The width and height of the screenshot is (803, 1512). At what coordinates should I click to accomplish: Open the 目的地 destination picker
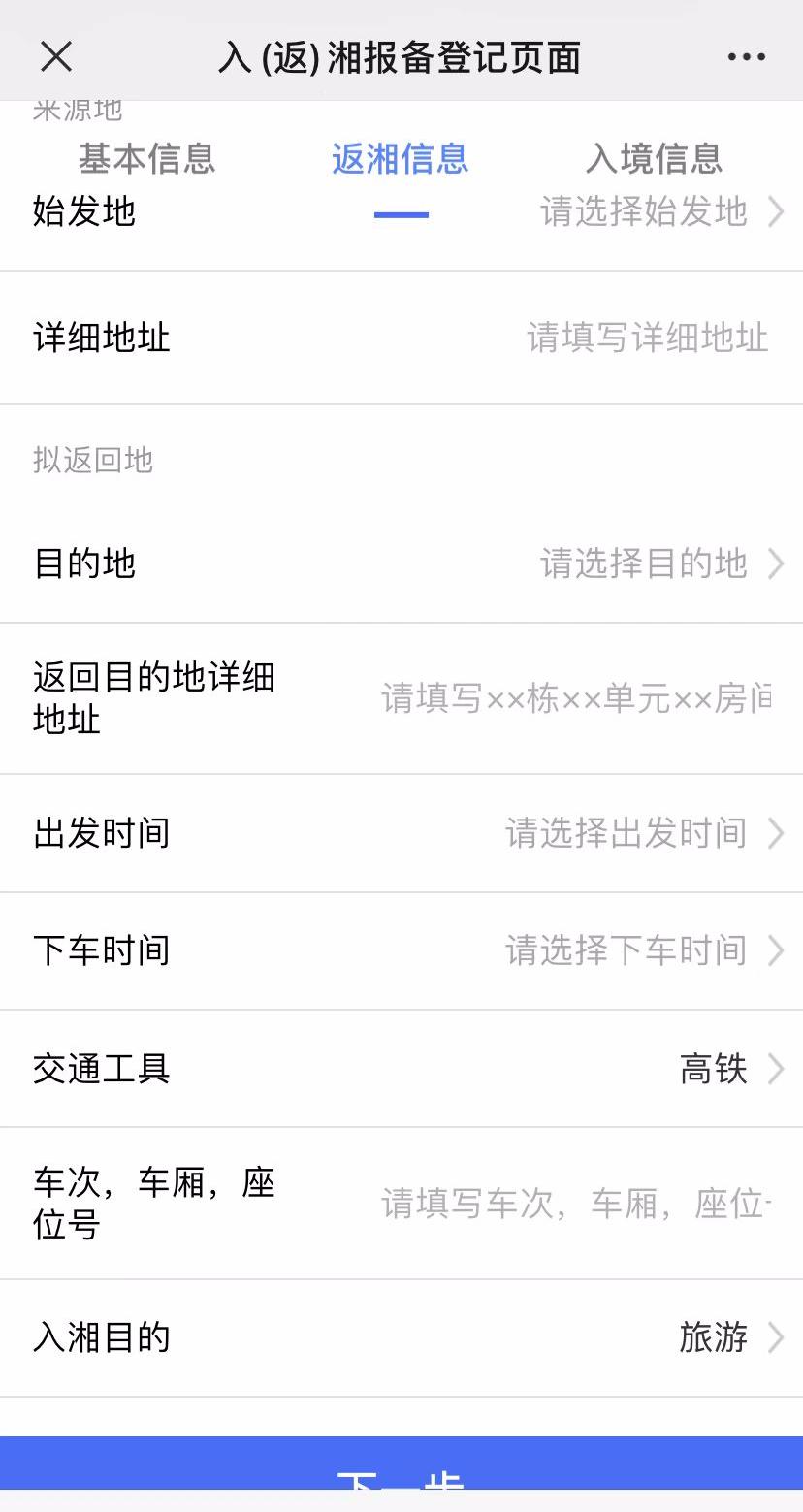pyautogui.click(x=401, y=563)
